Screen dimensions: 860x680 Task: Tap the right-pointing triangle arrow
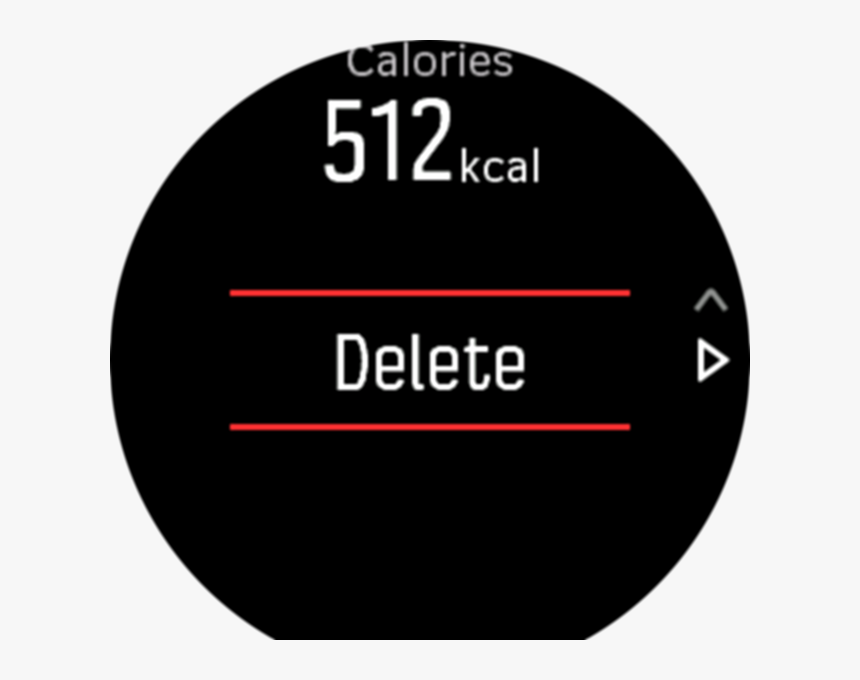click(x=712, y=362)
